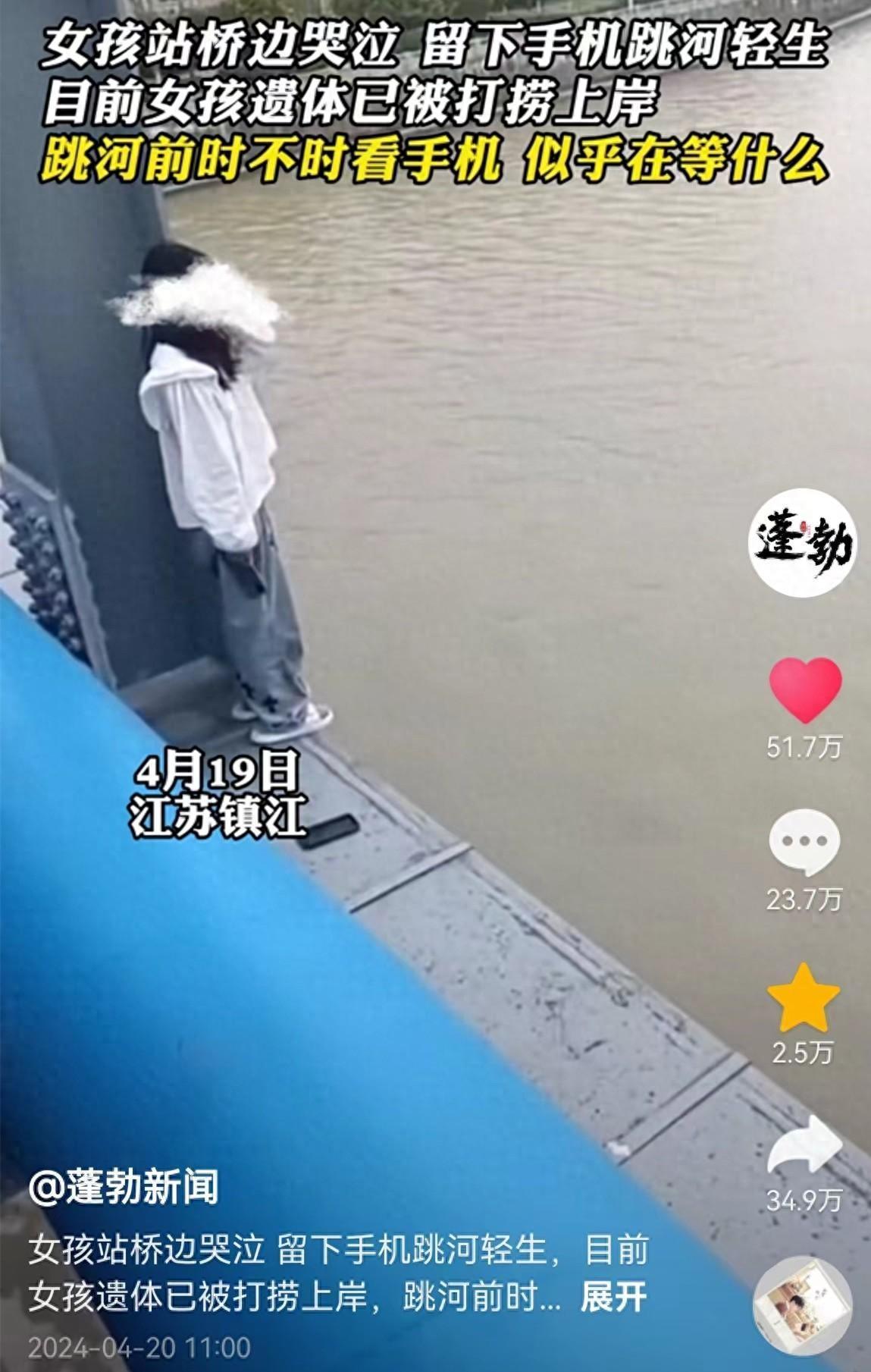This screenshot has height=1372, width=871.
Task: Share this video with the arrow
Action: point(804,1145)
